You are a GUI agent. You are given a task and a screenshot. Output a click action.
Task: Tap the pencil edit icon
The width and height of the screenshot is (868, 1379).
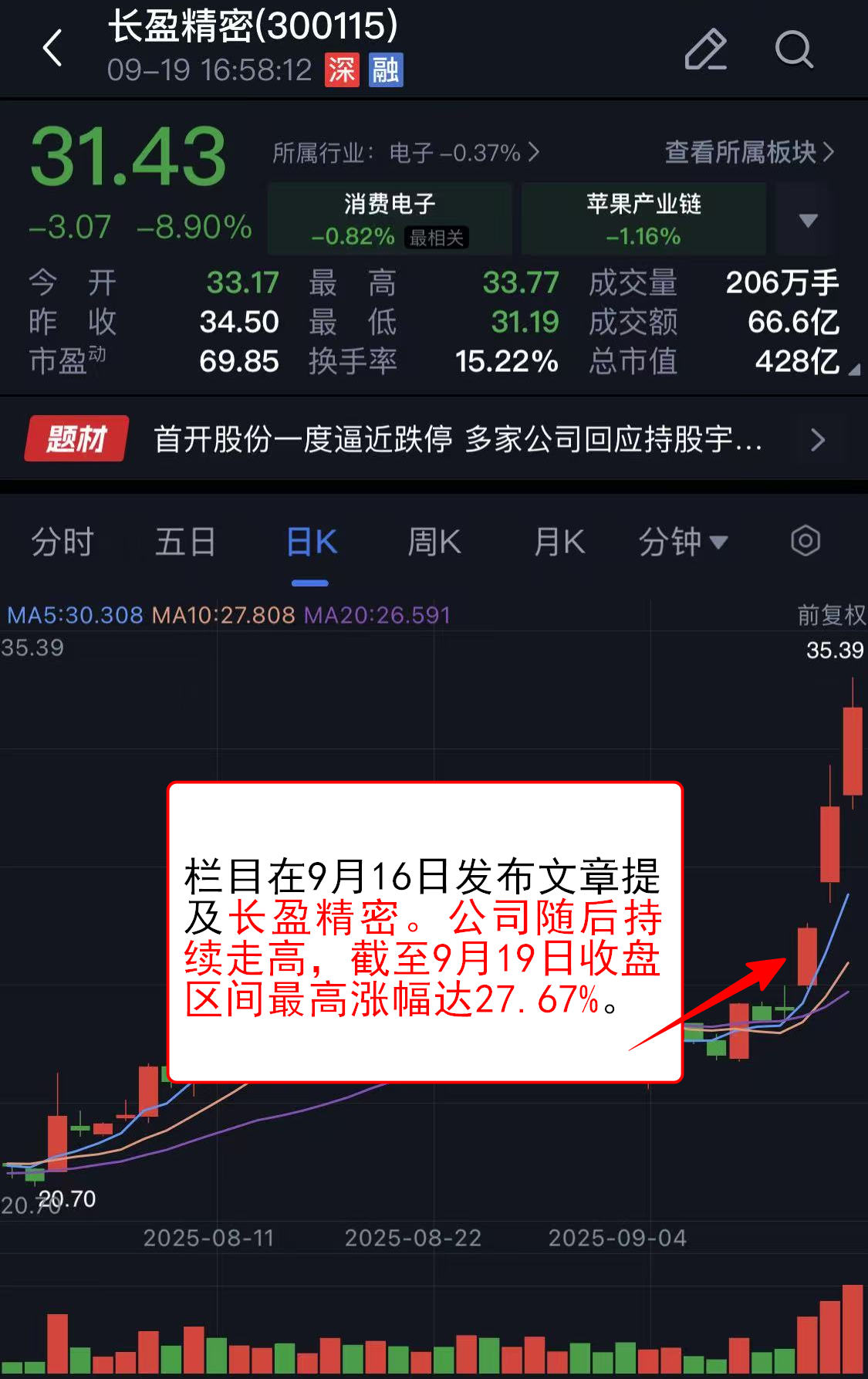pyautogui.click(x=705, y=49)
